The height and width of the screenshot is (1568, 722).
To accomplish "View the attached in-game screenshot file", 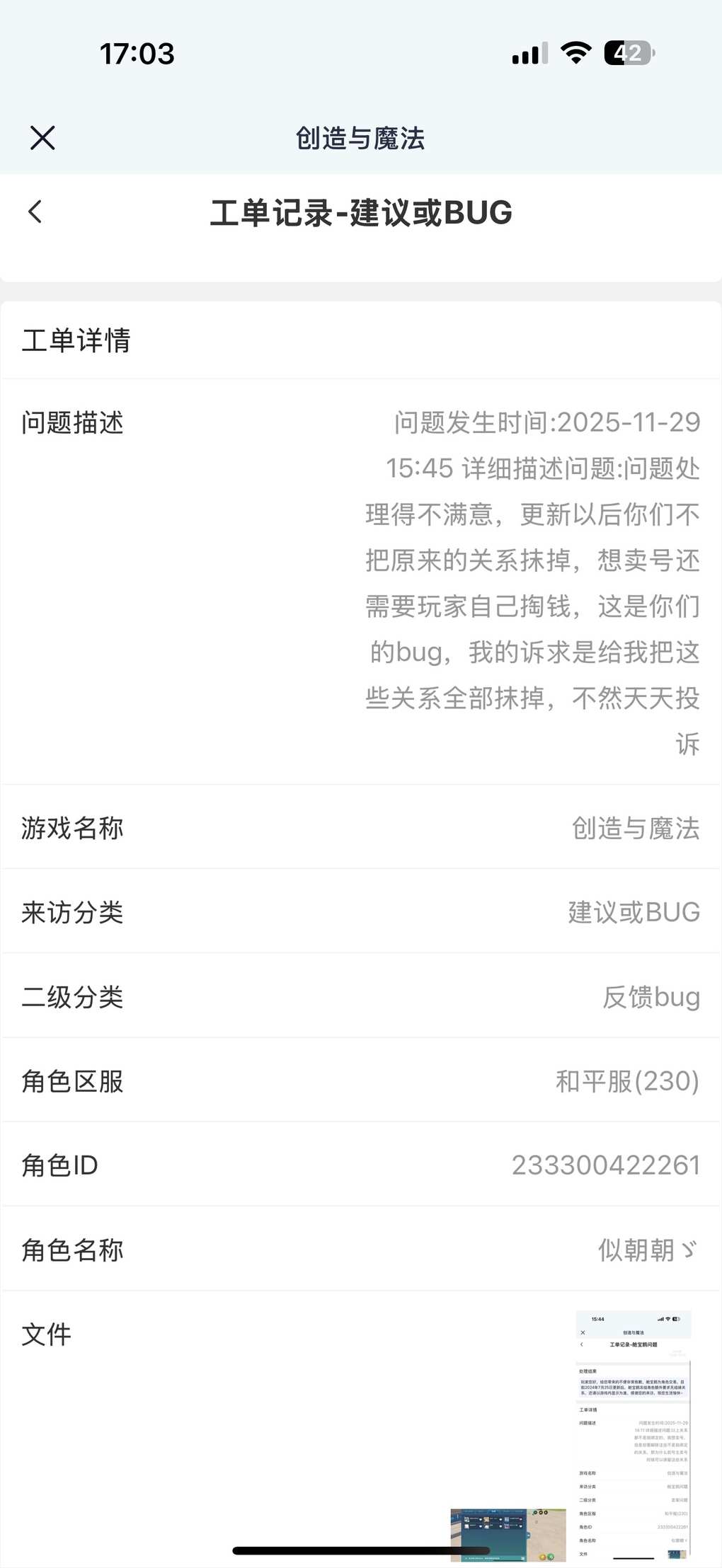I will [x=508, y=1534].
